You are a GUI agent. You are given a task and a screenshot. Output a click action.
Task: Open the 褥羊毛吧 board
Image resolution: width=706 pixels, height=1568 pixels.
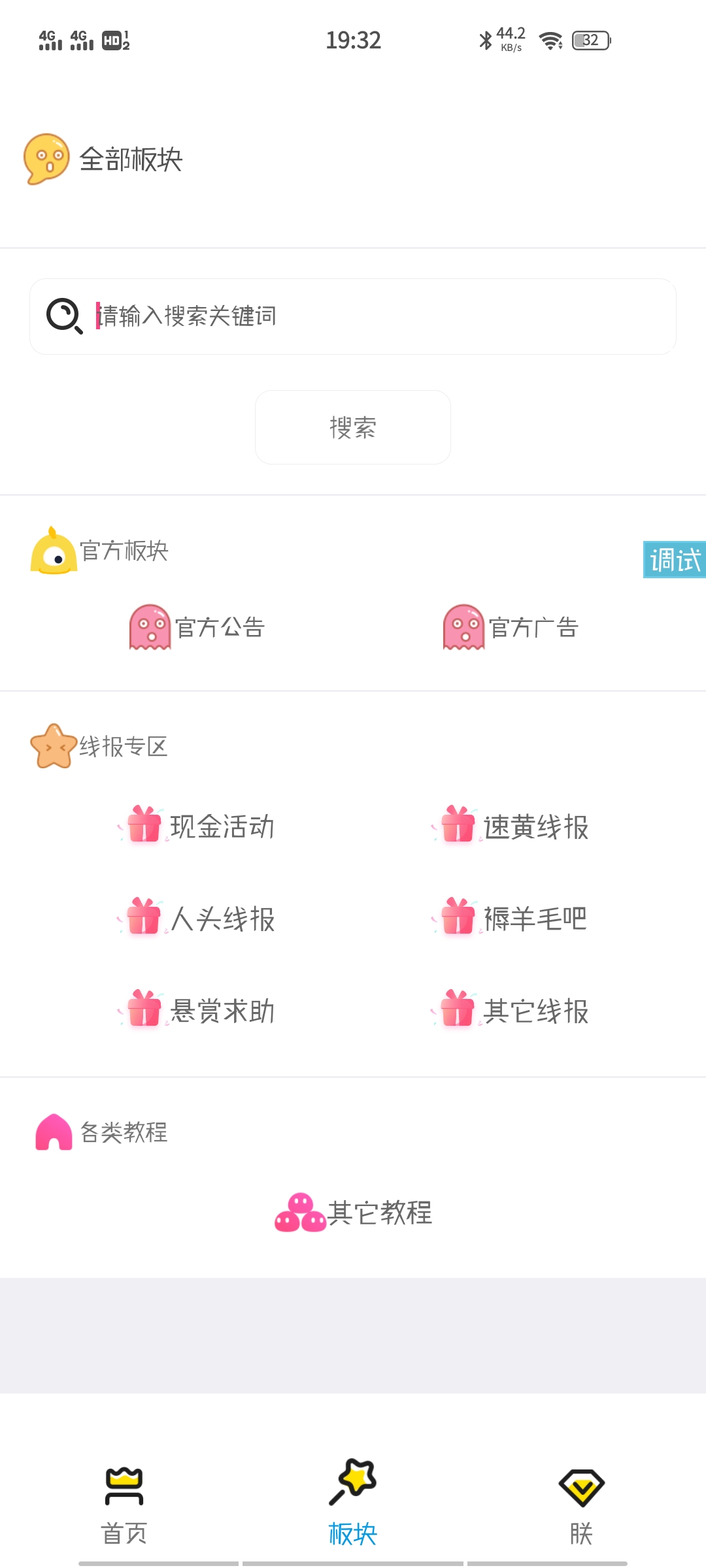tap(511, 919)
